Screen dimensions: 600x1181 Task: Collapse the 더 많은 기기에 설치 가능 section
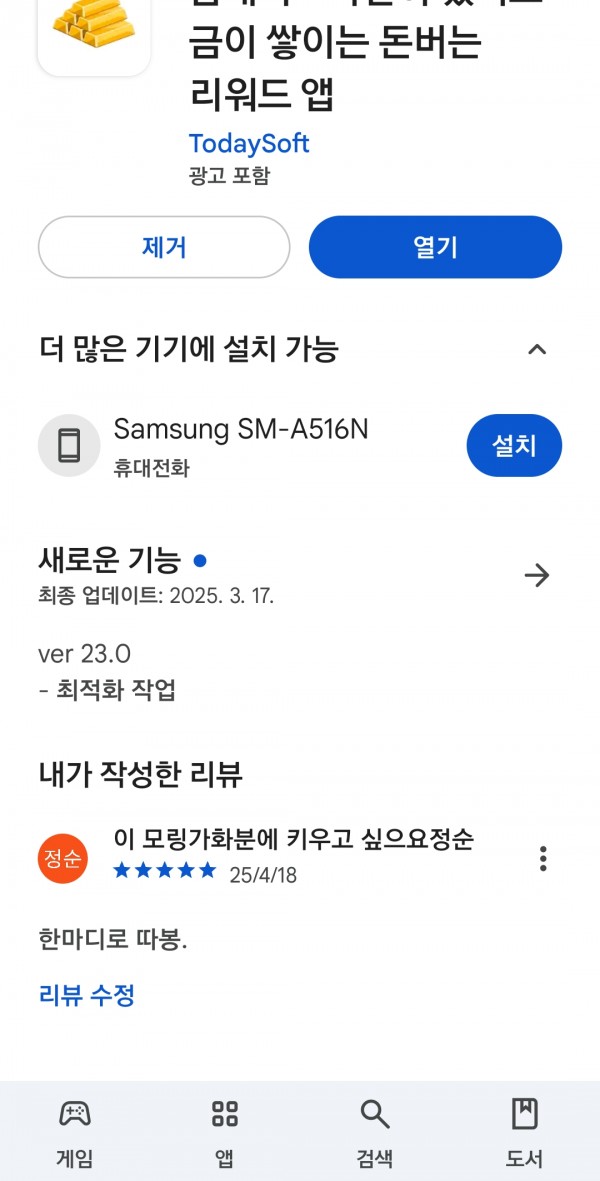click(536, 349)
